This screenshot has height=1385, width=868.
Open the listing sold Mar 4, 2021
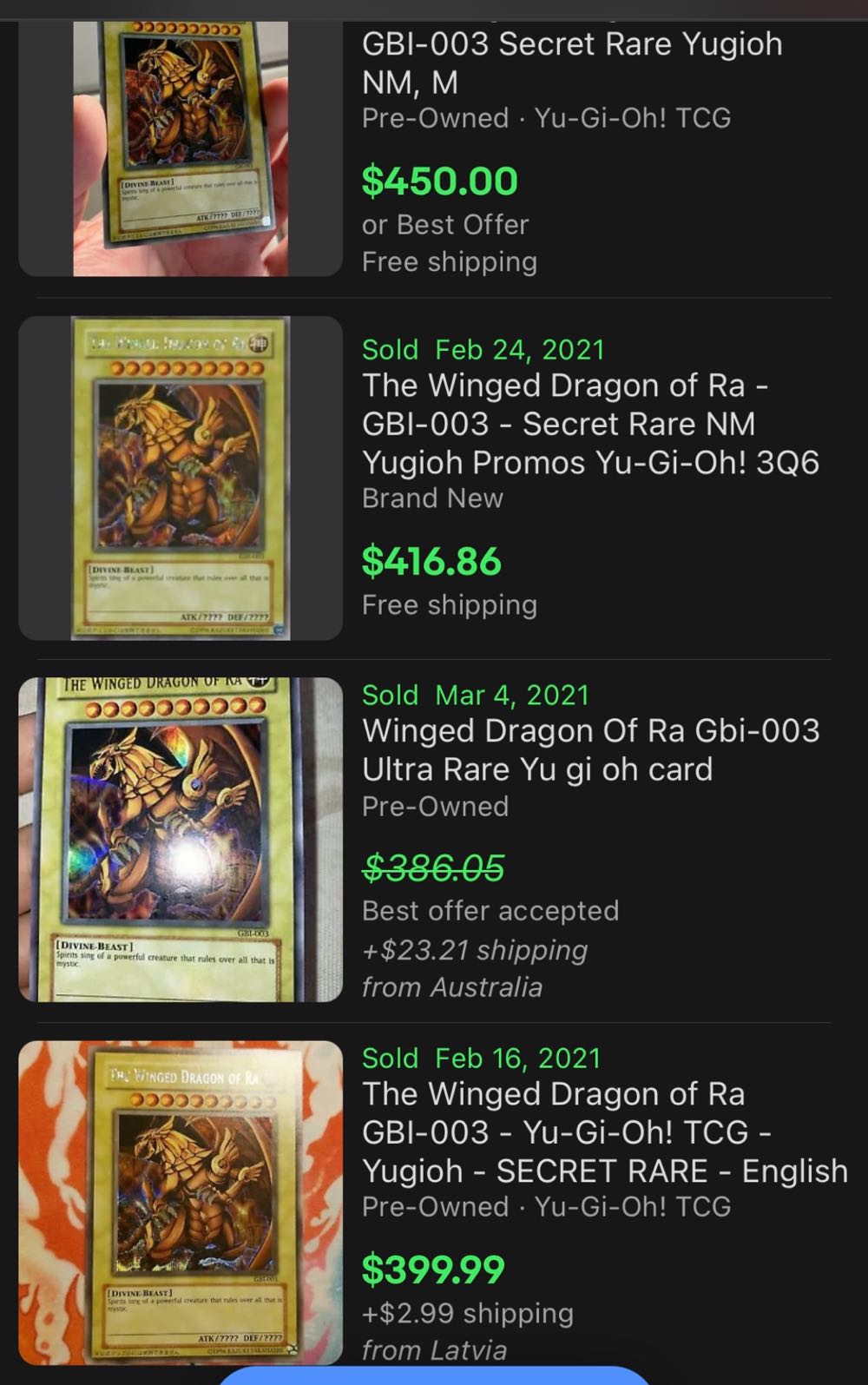click(589, 750)
